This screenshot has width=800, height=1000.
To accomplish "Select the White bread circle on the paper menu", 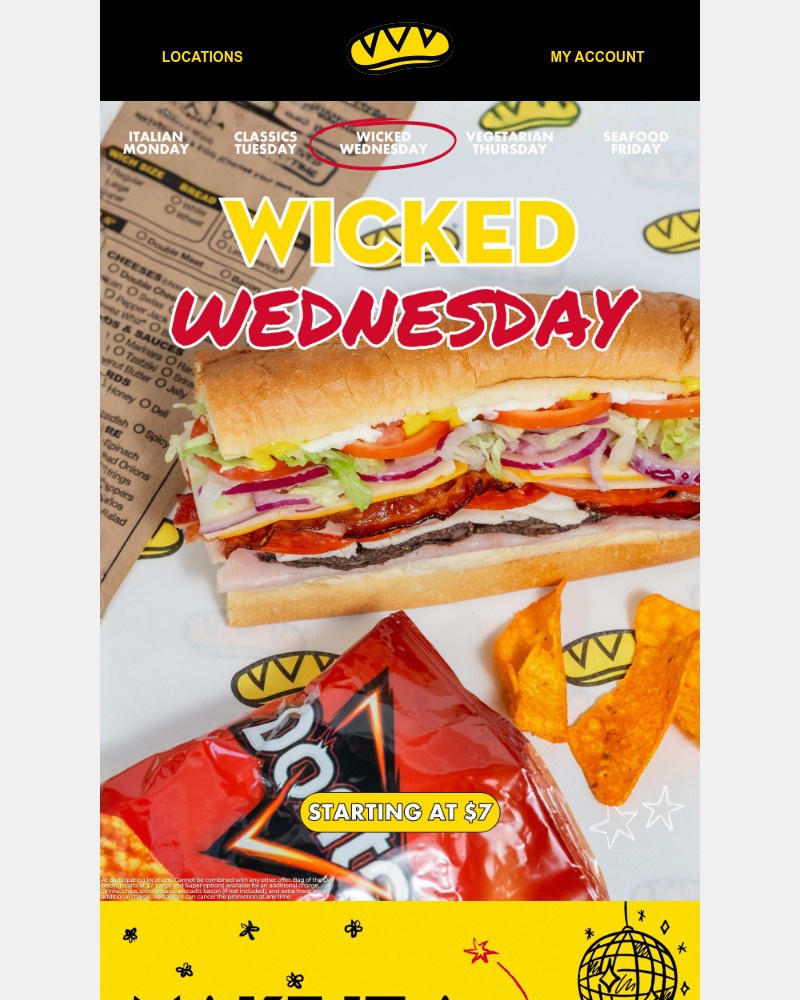I will click(x=175, y=199).
